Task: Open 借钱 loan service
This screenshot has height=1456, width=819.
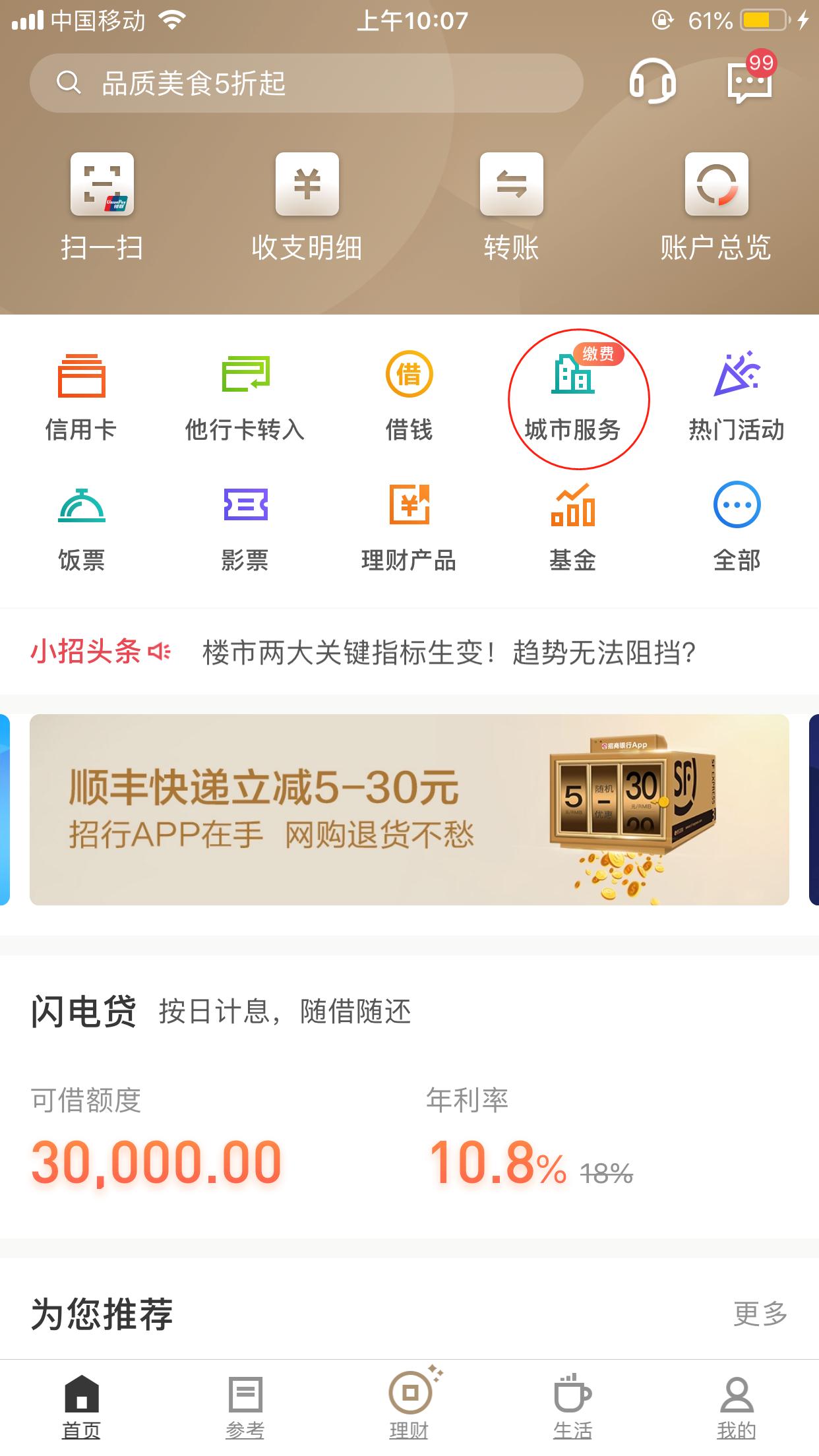Action: (409, 397)
